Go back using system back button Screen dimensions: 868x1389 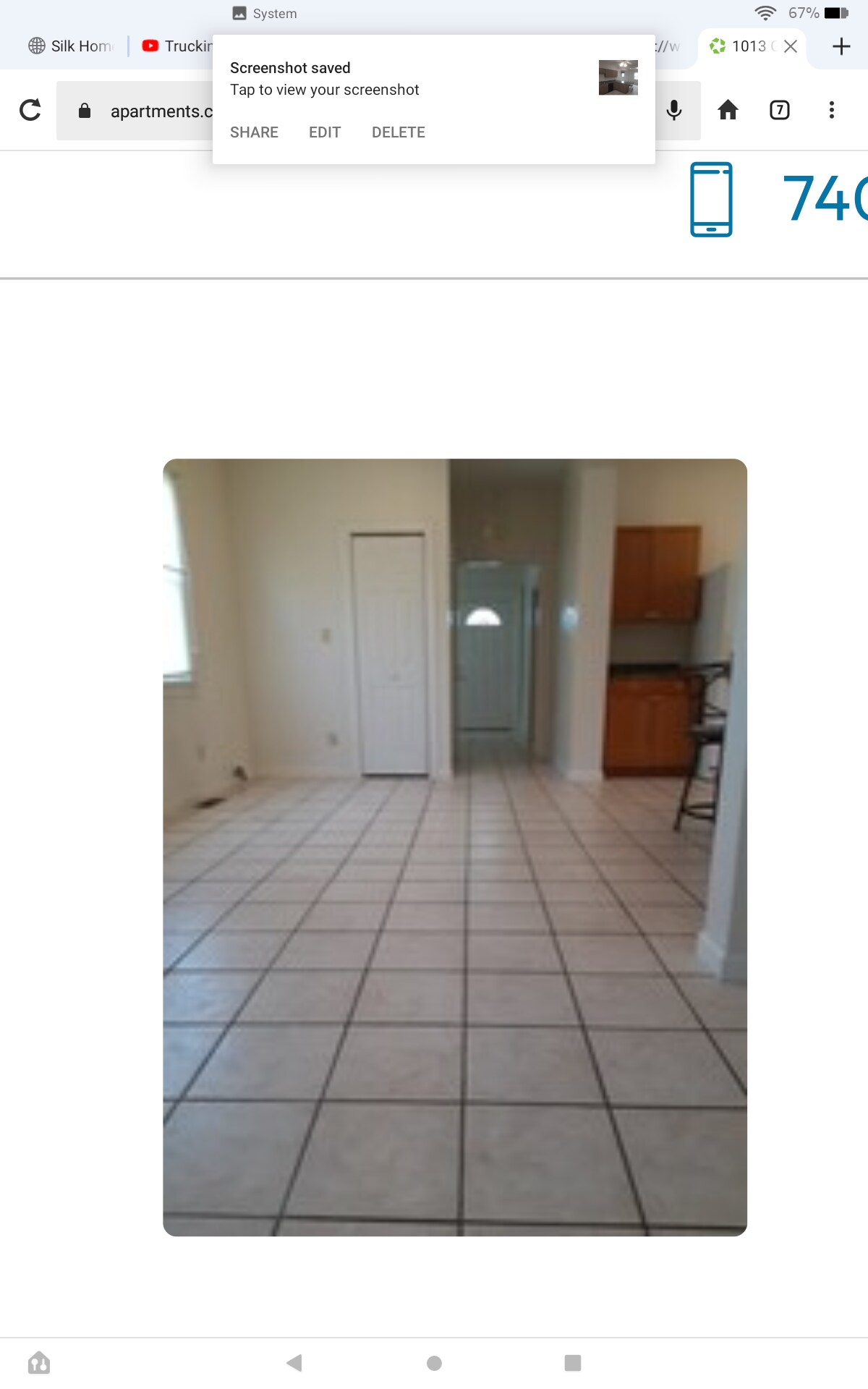tap(294, 1363)
